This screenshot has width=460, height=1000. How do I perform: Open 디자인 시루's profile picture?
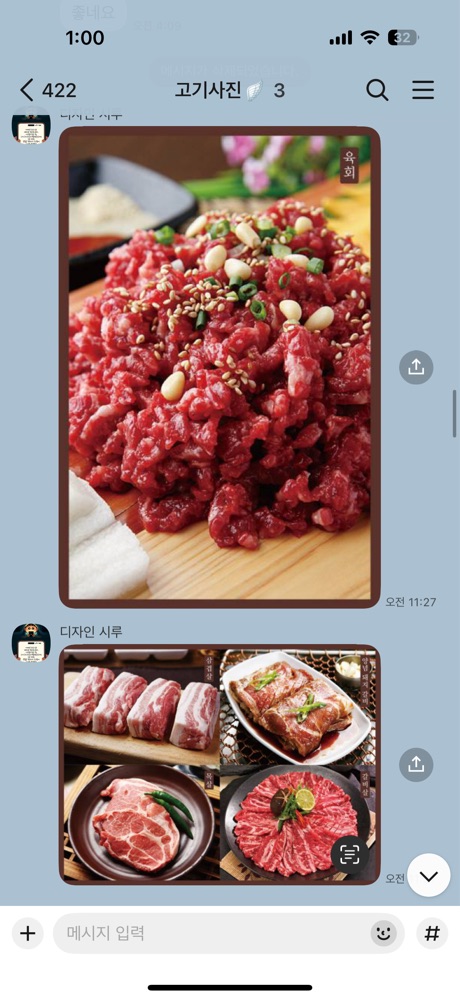(x=31, y=643)
